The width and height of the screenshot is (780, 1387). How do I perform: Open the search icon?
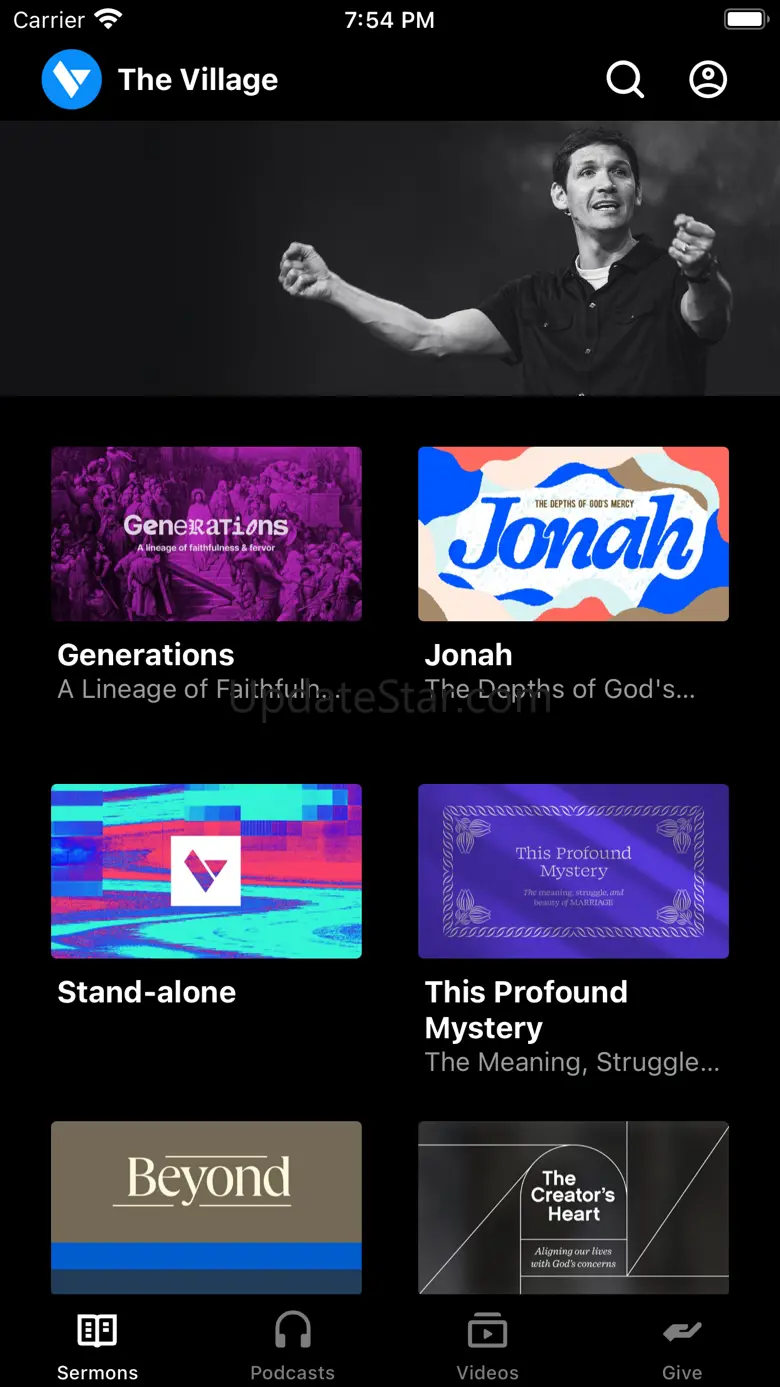click(625, 80)
